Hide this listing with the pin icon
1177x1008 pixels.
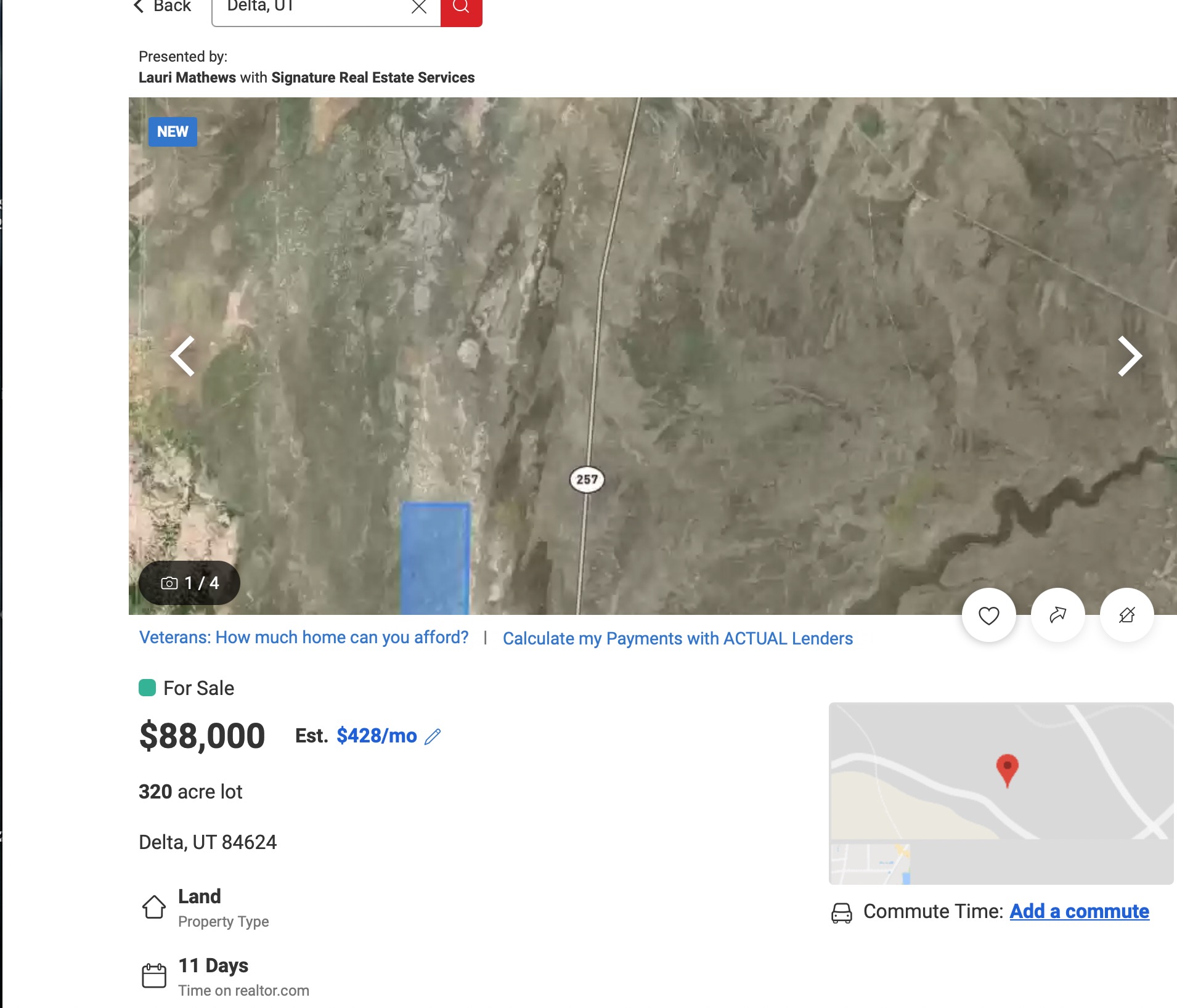coord(1126,615)
